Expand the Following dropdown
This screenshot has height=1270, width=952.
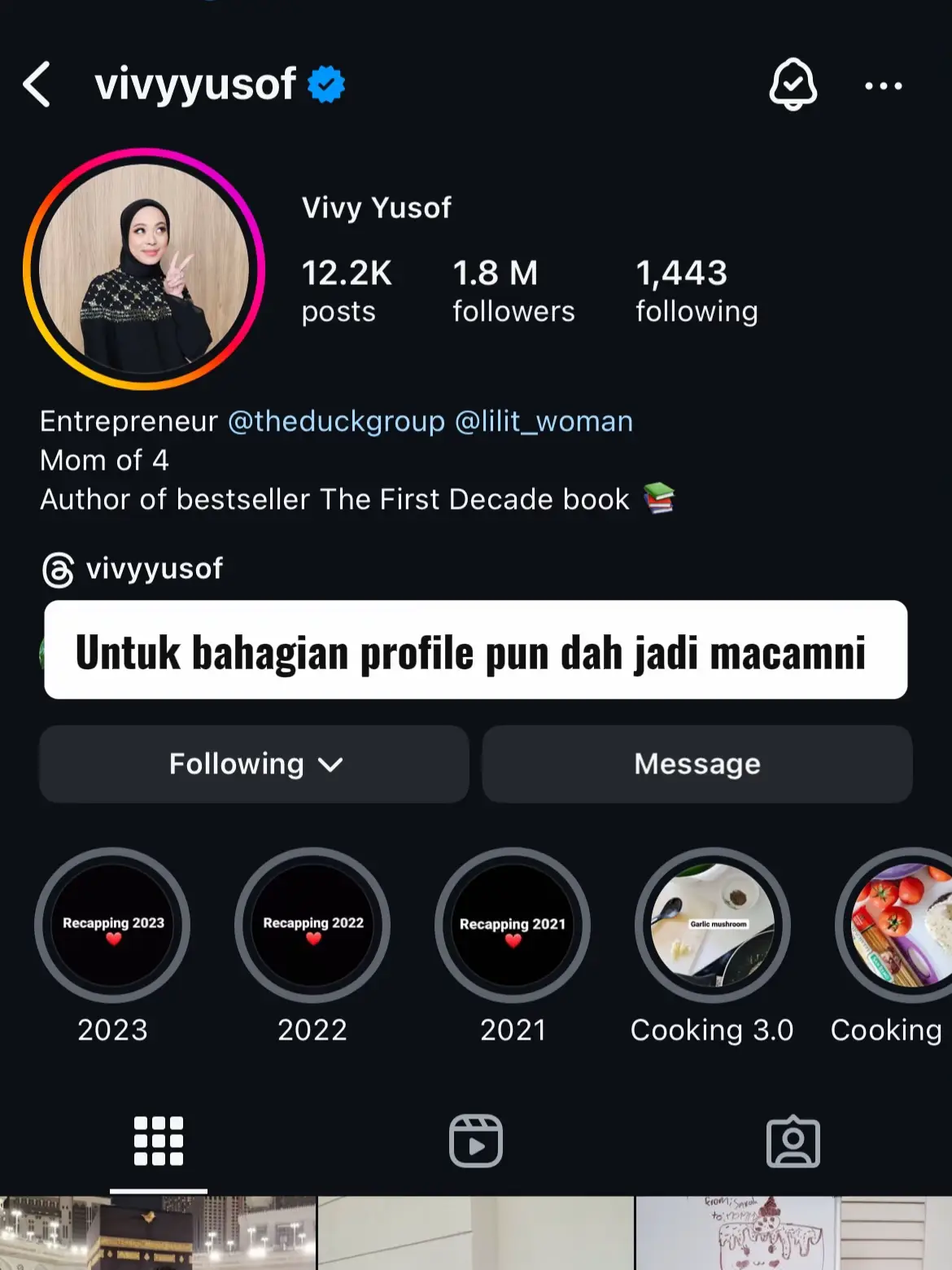(255, 764)
